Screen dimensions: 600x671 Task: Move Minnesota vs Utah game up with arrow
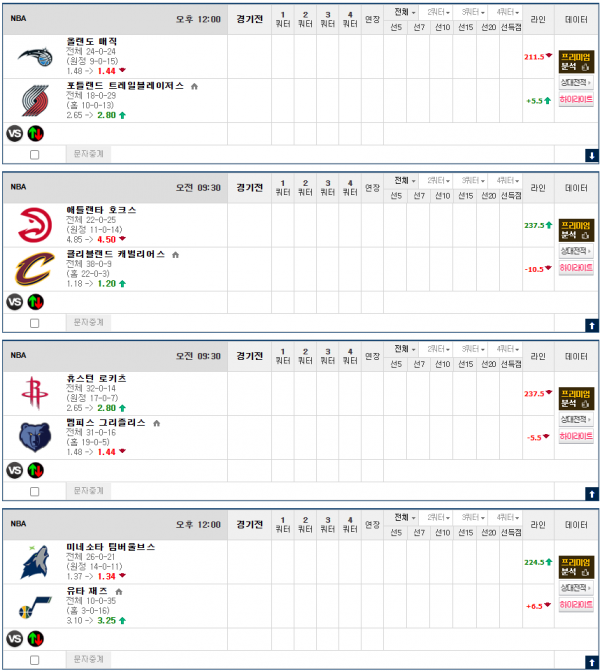pyautogui.click(x=591, y=661)
